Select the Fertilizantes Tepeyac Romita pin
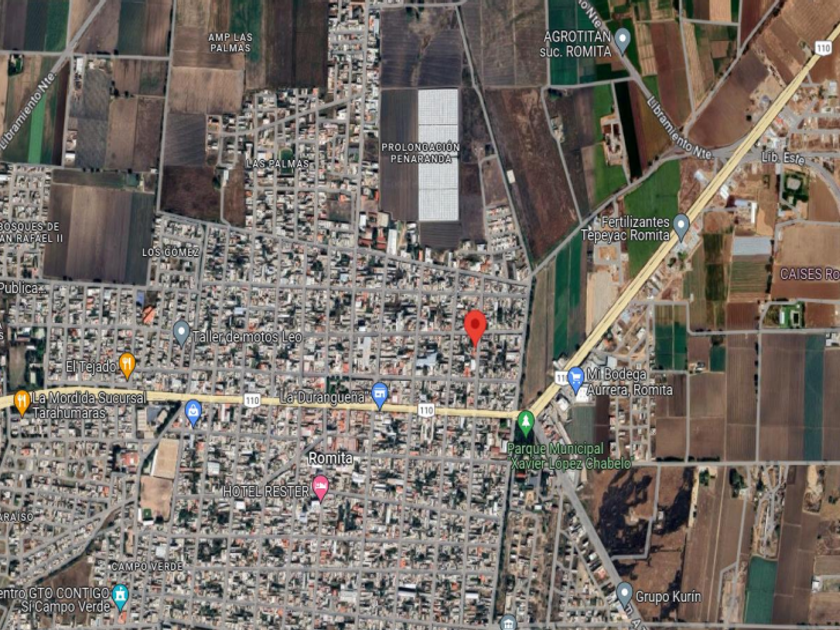The height and width of the screenshot is (630, 840). (x=681, y=227)
